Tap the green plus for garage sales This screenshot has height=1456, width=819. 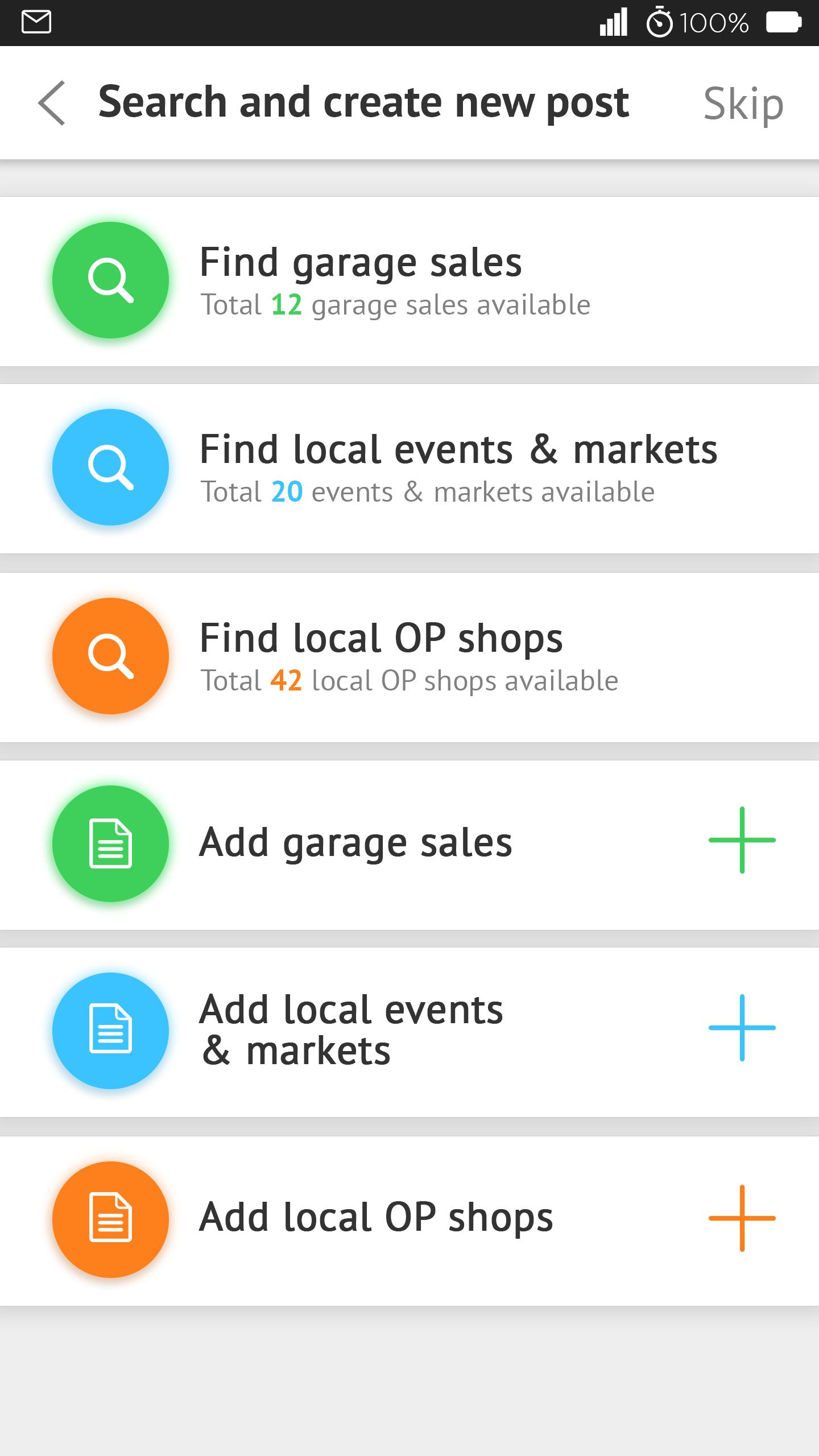tap(742, 840)
